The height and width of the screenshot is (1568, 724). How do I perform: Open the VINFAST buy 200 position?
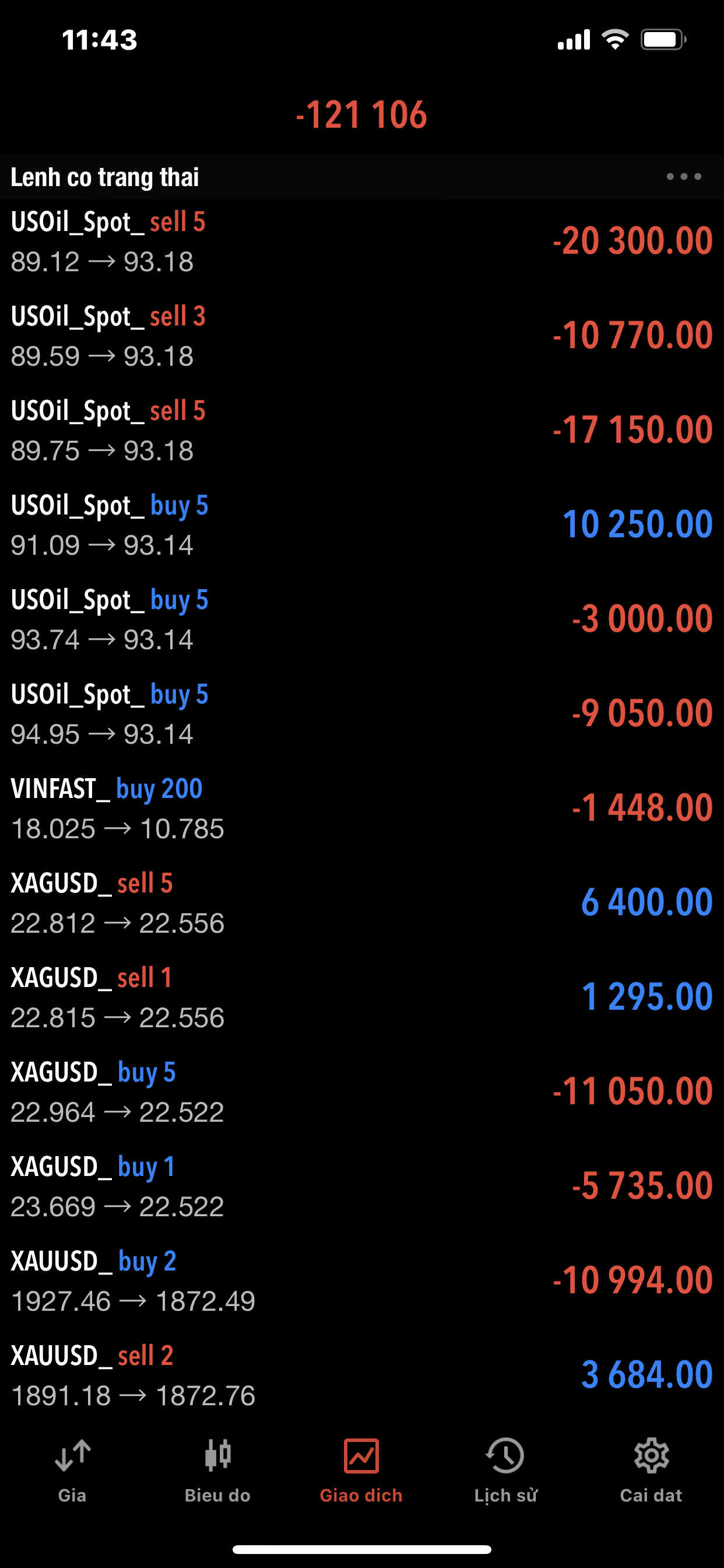click(x=361, y=808)
